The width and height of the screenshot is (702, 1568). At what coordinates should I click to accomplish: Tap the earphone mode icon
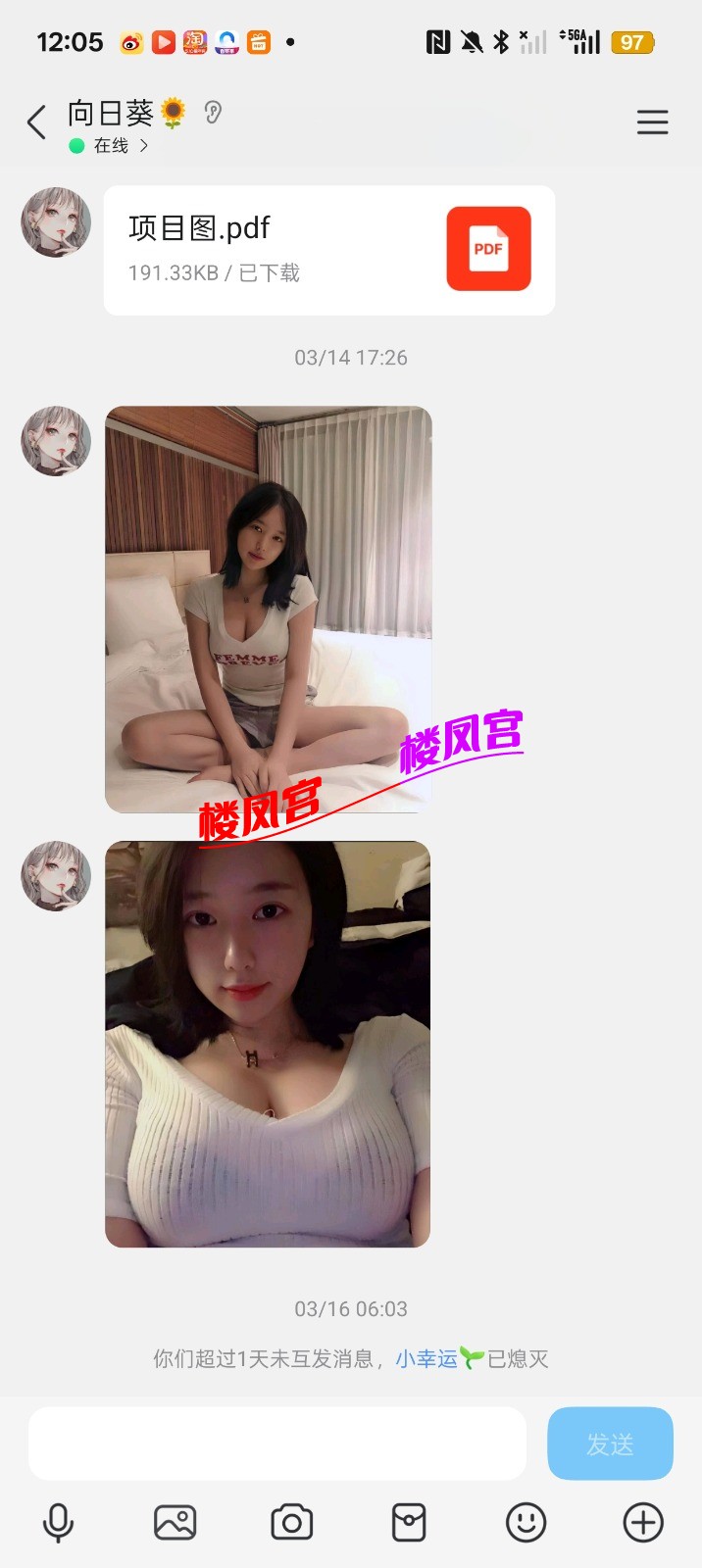pos(213,113)
